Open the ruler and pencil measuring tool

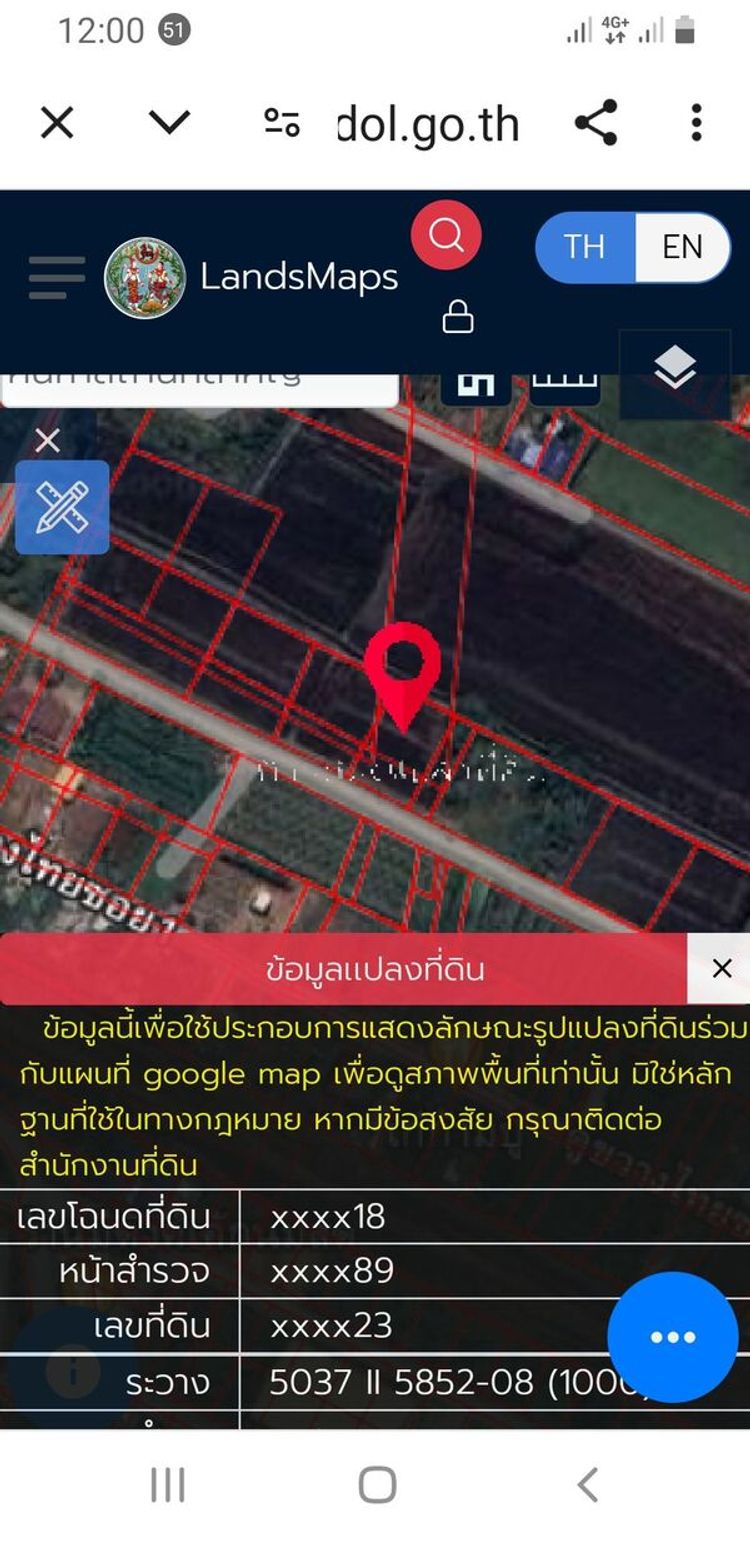point(62,507)
